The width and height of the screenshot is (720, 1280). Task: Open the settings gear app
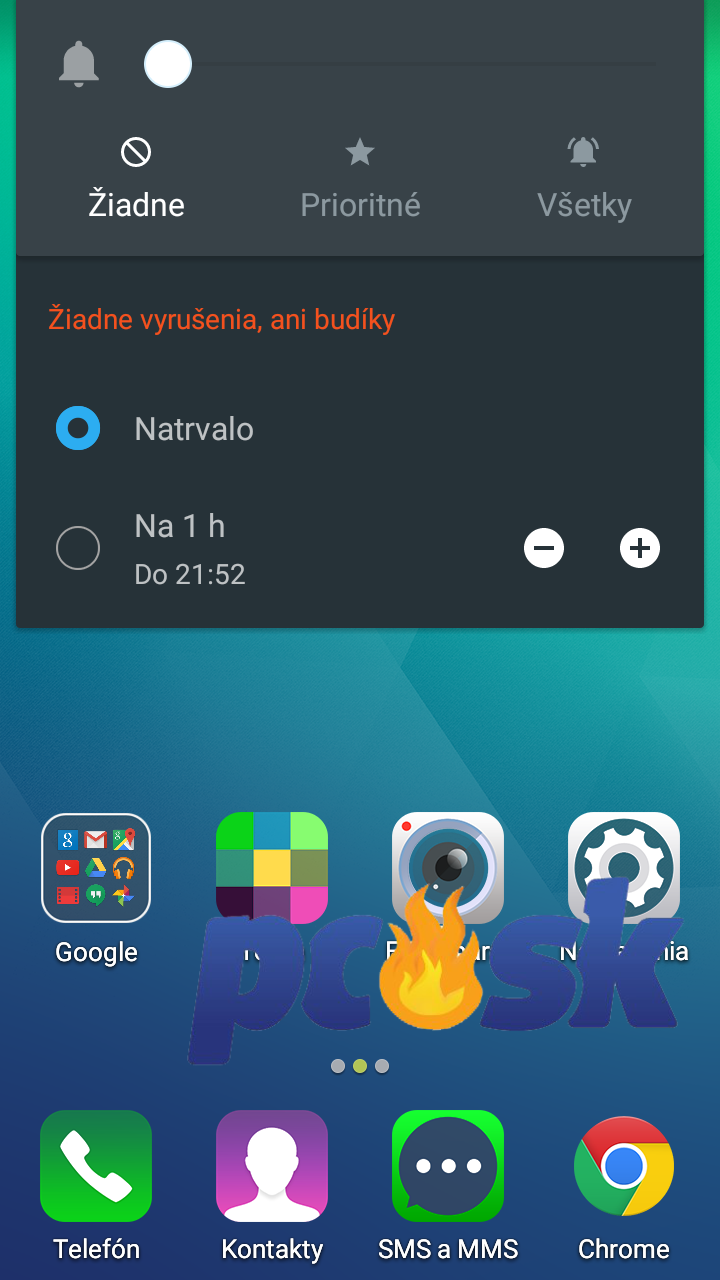click(624, 868)
